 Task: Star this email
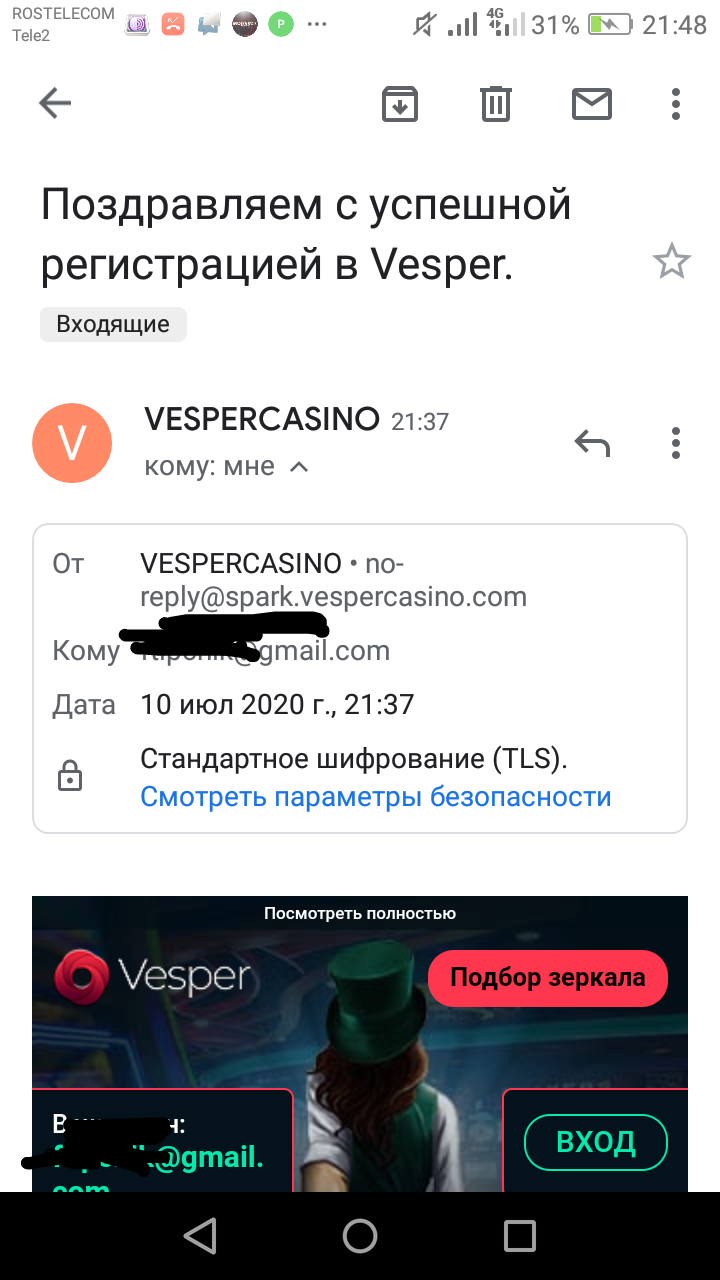671,262
